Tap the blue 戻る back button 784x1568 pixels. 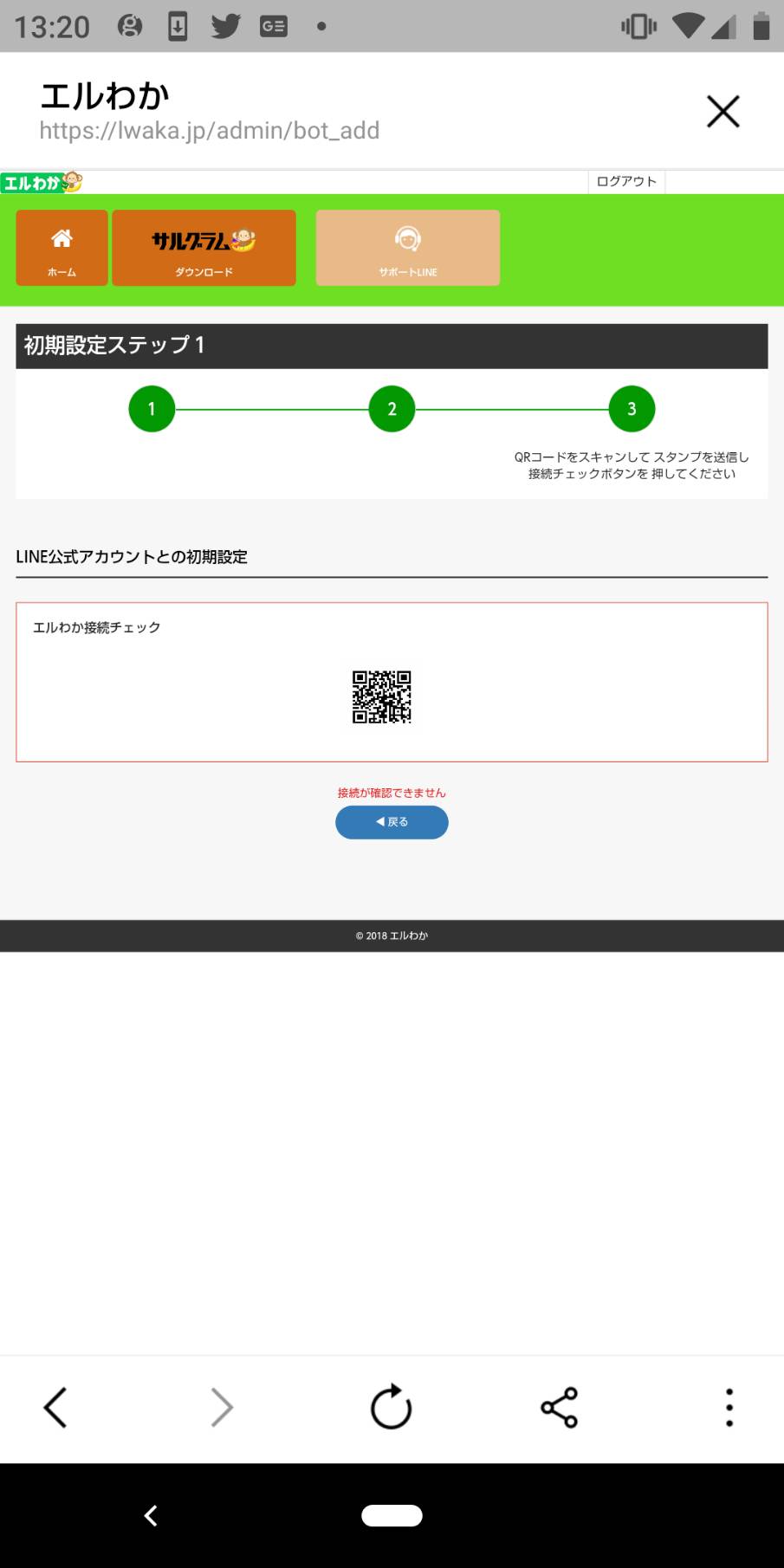click(x=392, y=822)
